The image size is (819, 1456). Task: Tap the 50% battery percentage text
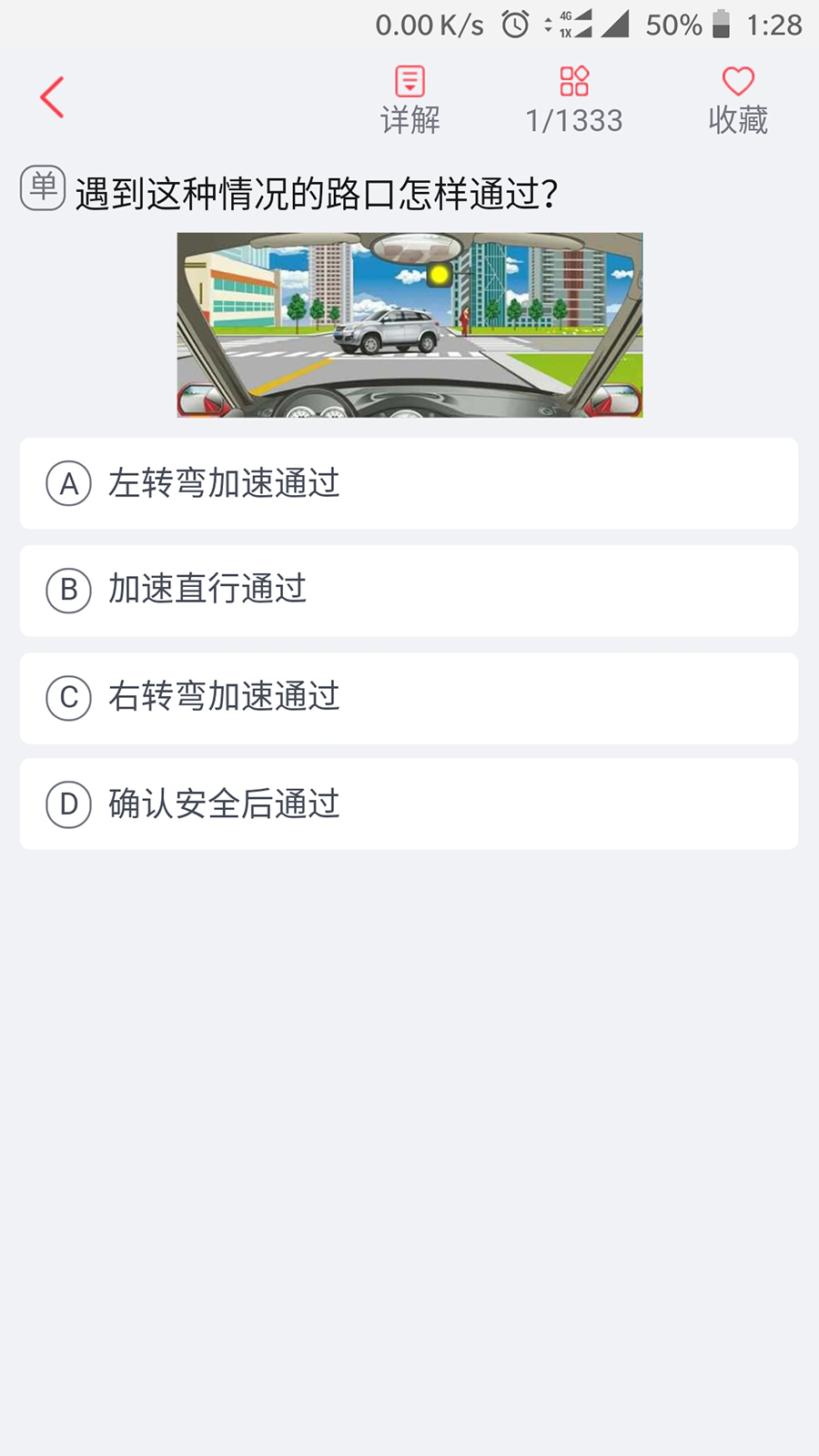coord(677,25)
